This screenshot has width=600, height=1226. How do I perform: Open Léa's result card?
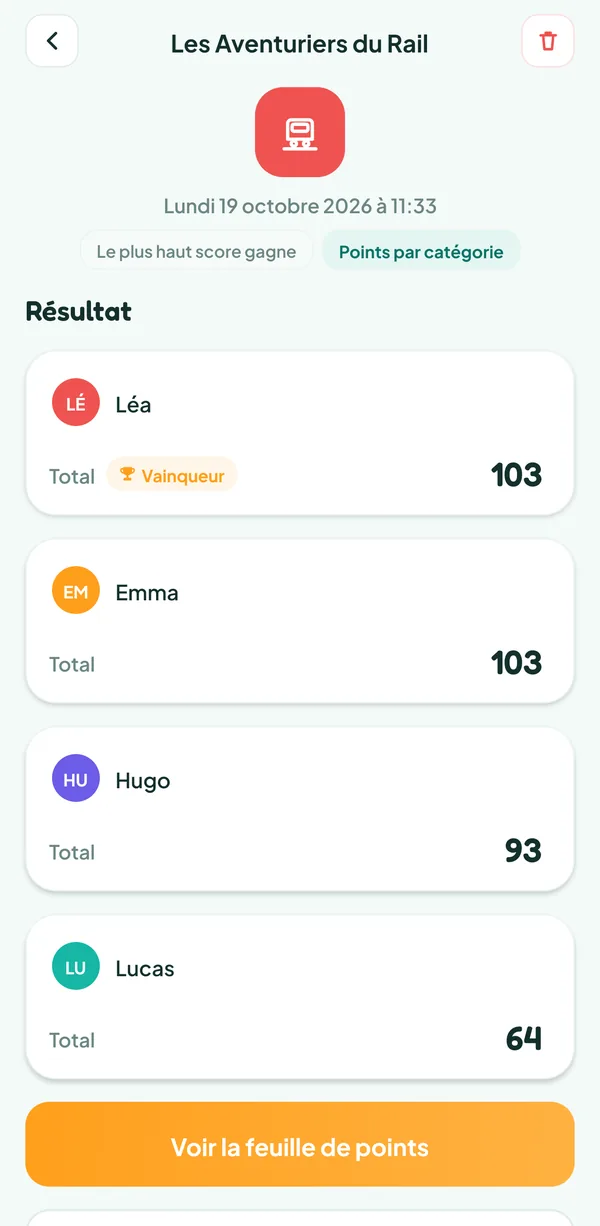point(300,433)
